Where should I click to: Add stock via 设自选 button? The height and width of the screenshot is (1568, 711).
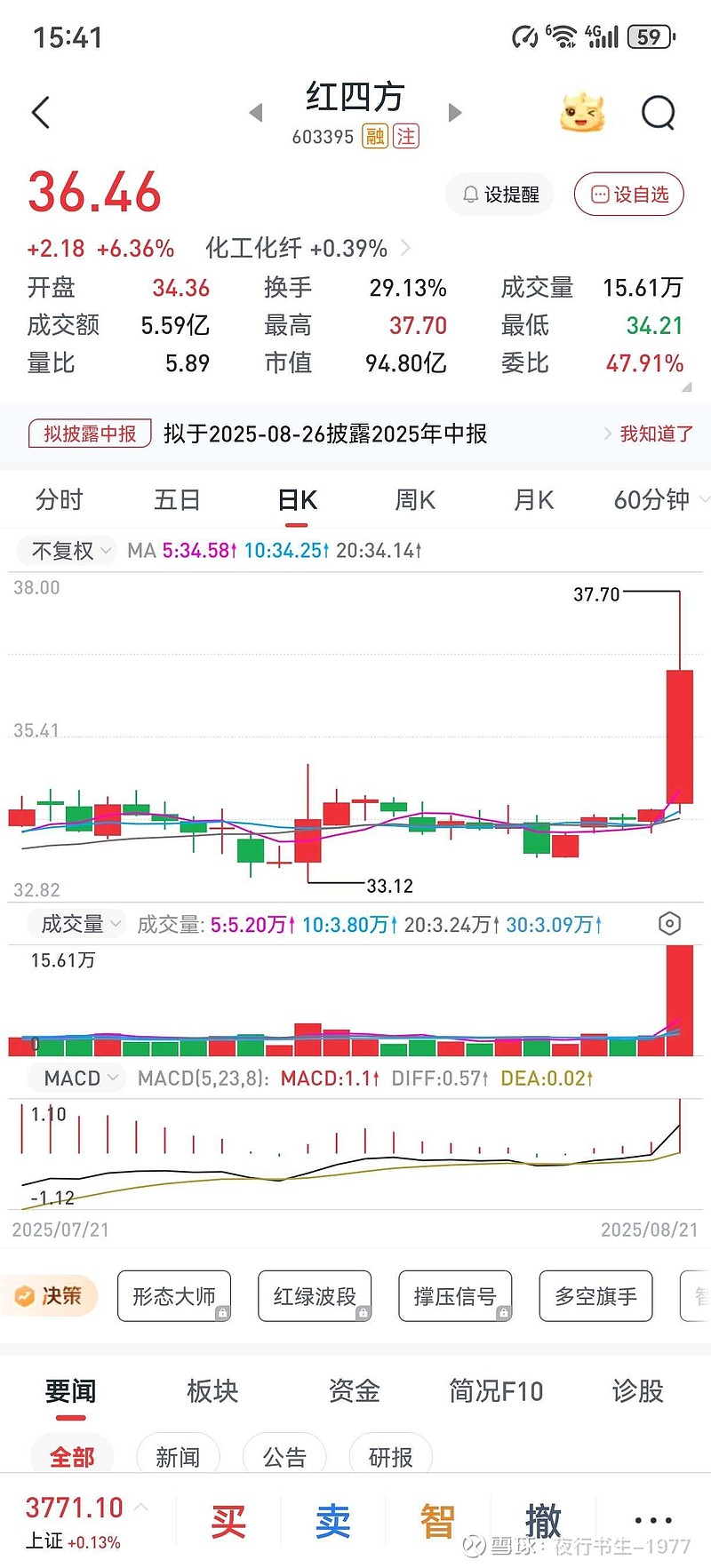click(629, 195)
